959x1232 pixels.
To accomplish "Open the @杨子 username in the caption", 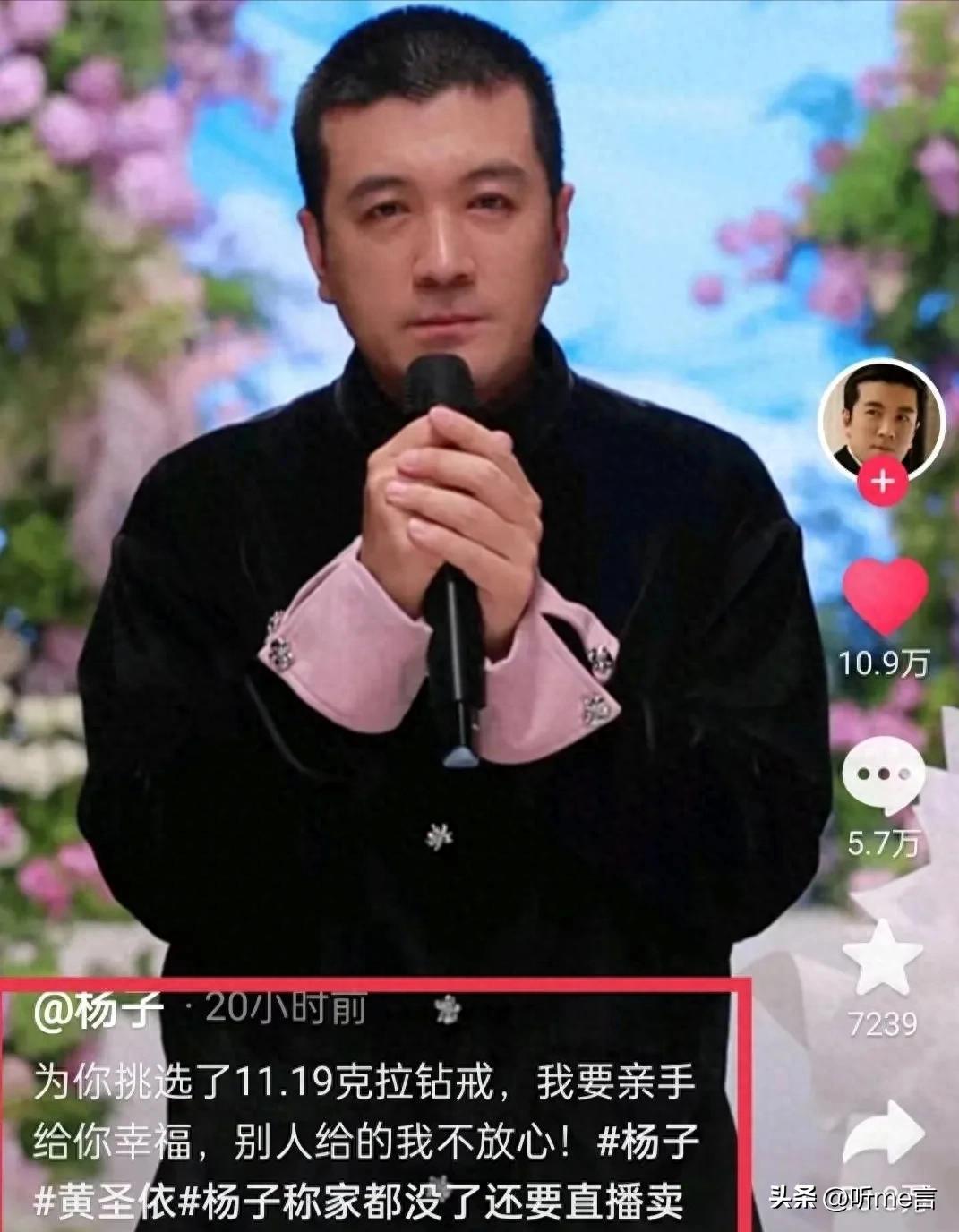I will pos(98,1010).
